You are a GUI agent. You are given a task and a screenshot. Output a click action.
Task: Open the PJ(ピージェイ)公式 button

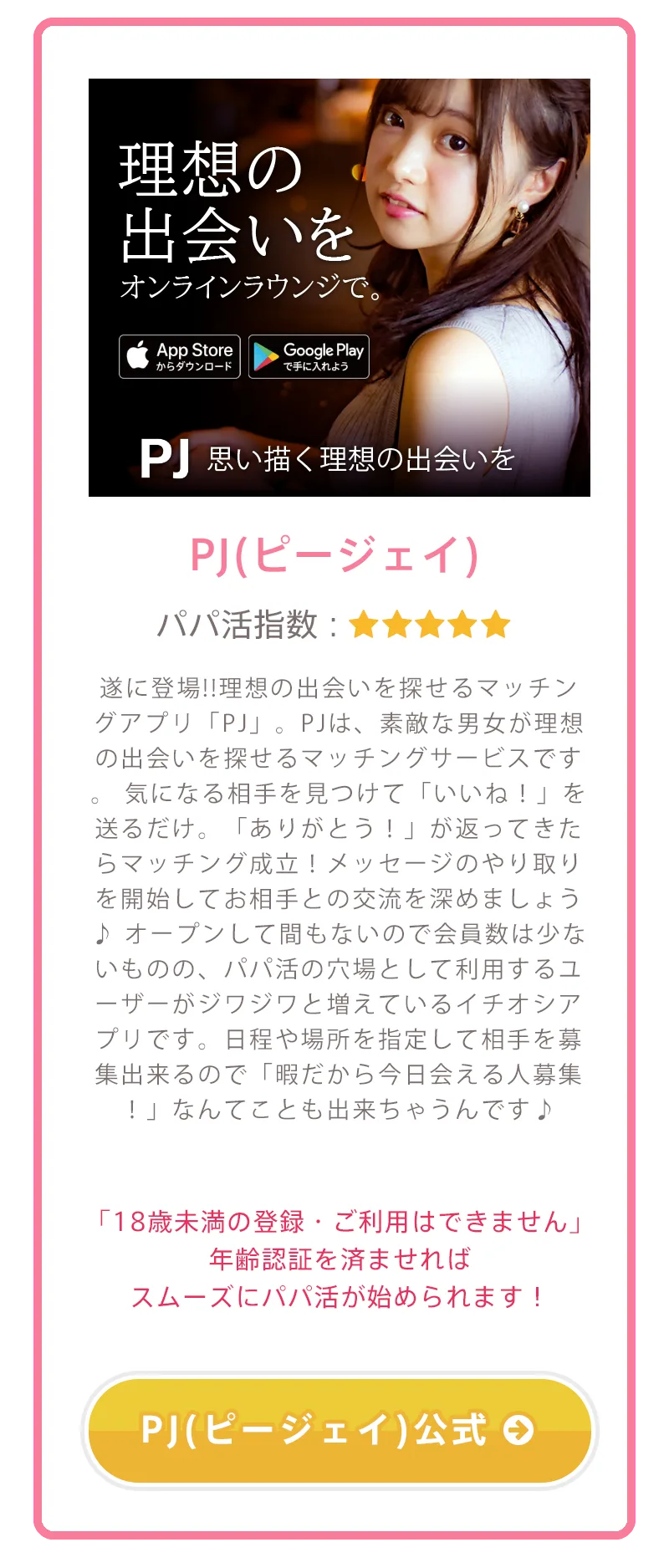(x=339, y=1430)
